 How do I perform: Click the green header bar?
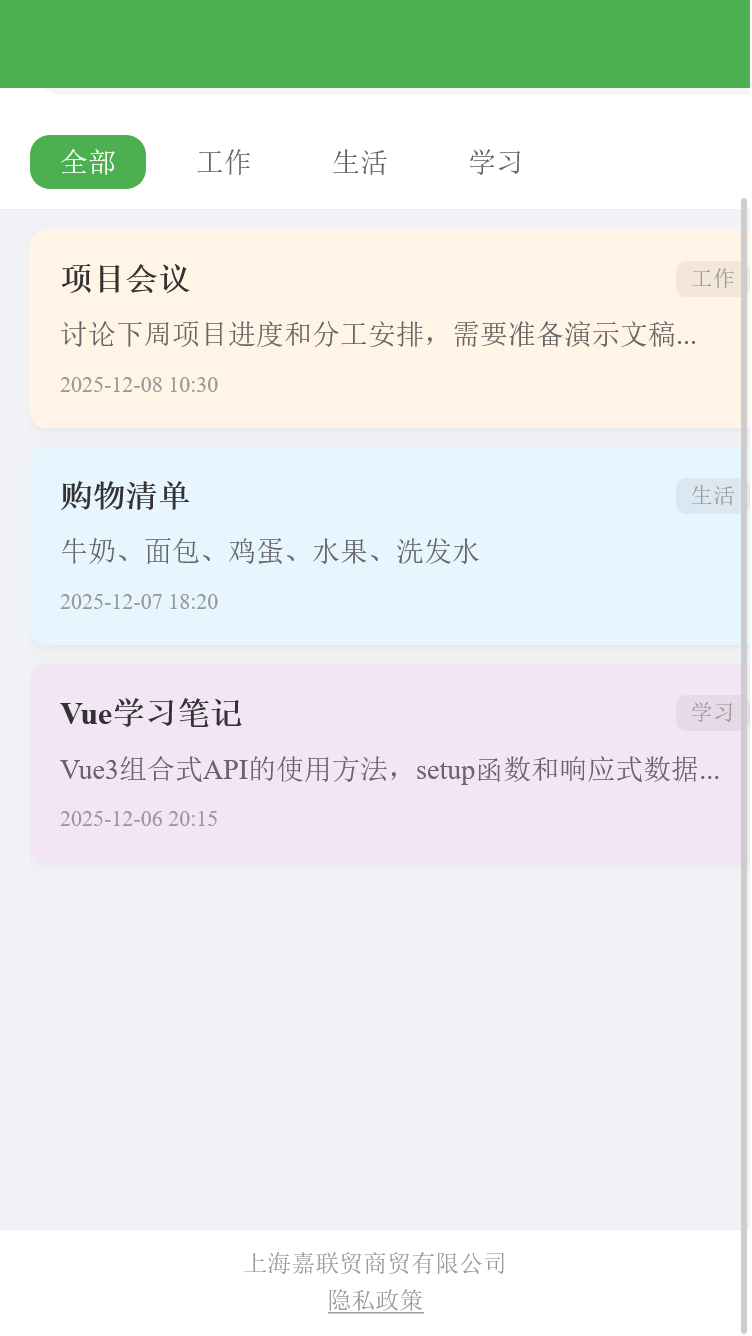(x=376, y=44)
